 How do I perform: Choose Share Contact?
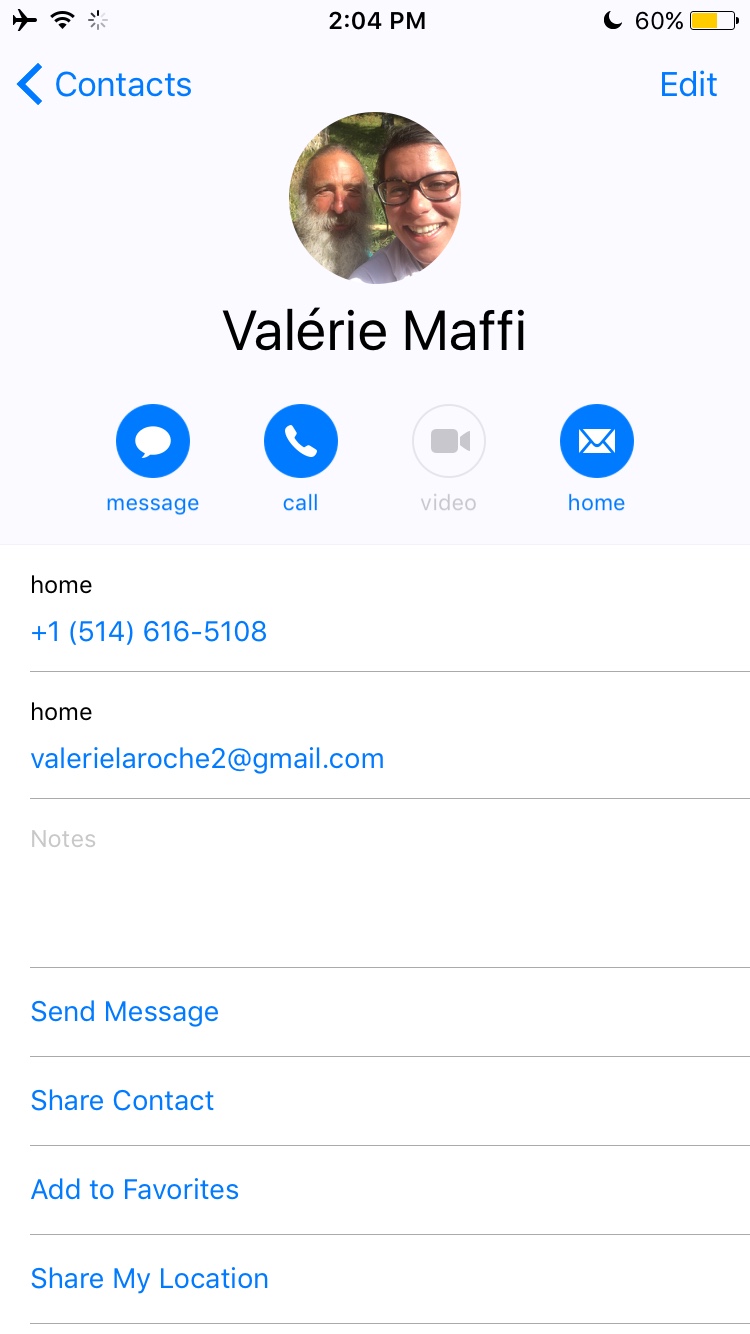[123, 1101]
